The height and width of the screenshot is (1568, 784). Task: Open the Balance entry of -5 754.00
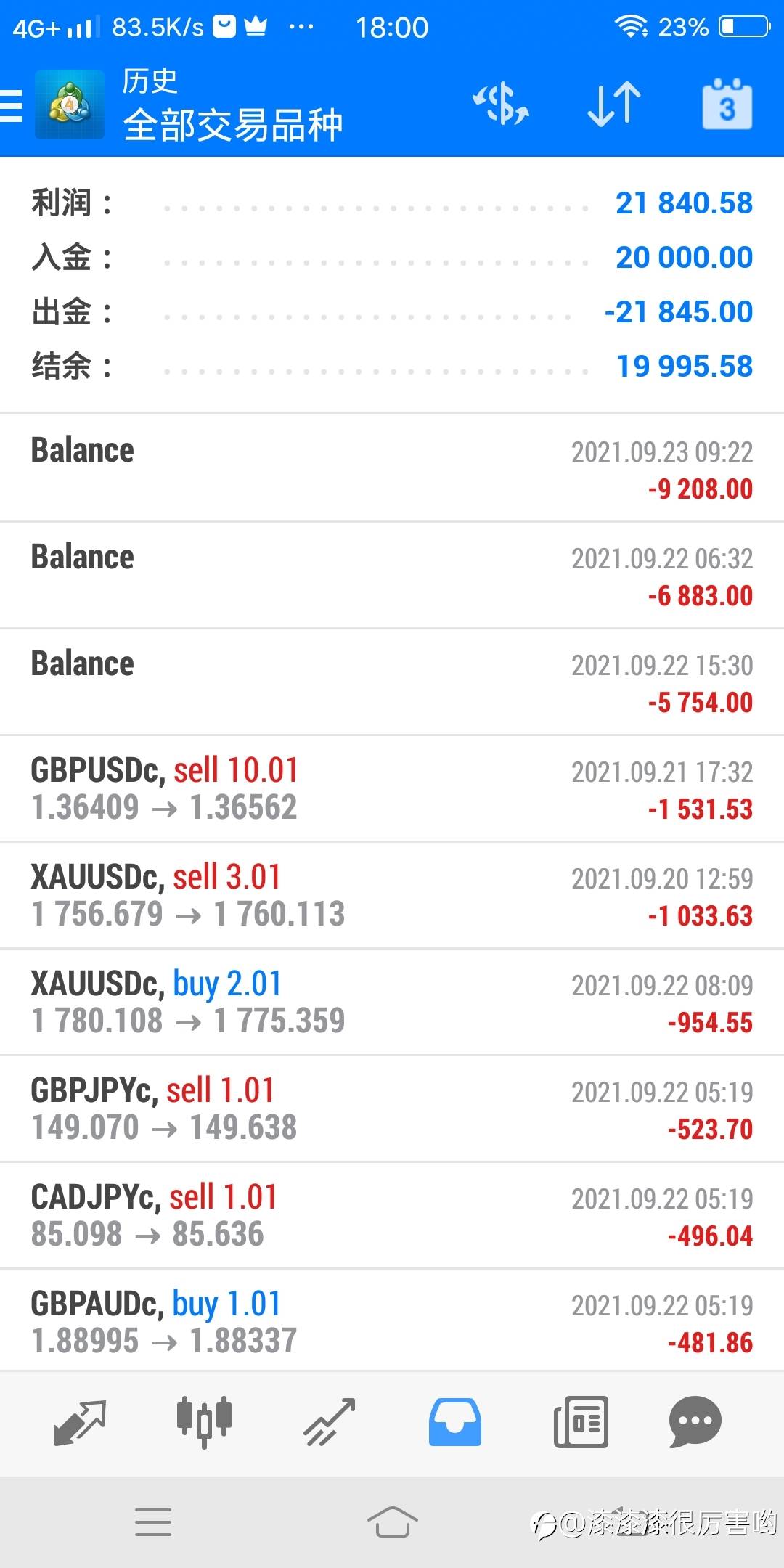coord(392,682)
